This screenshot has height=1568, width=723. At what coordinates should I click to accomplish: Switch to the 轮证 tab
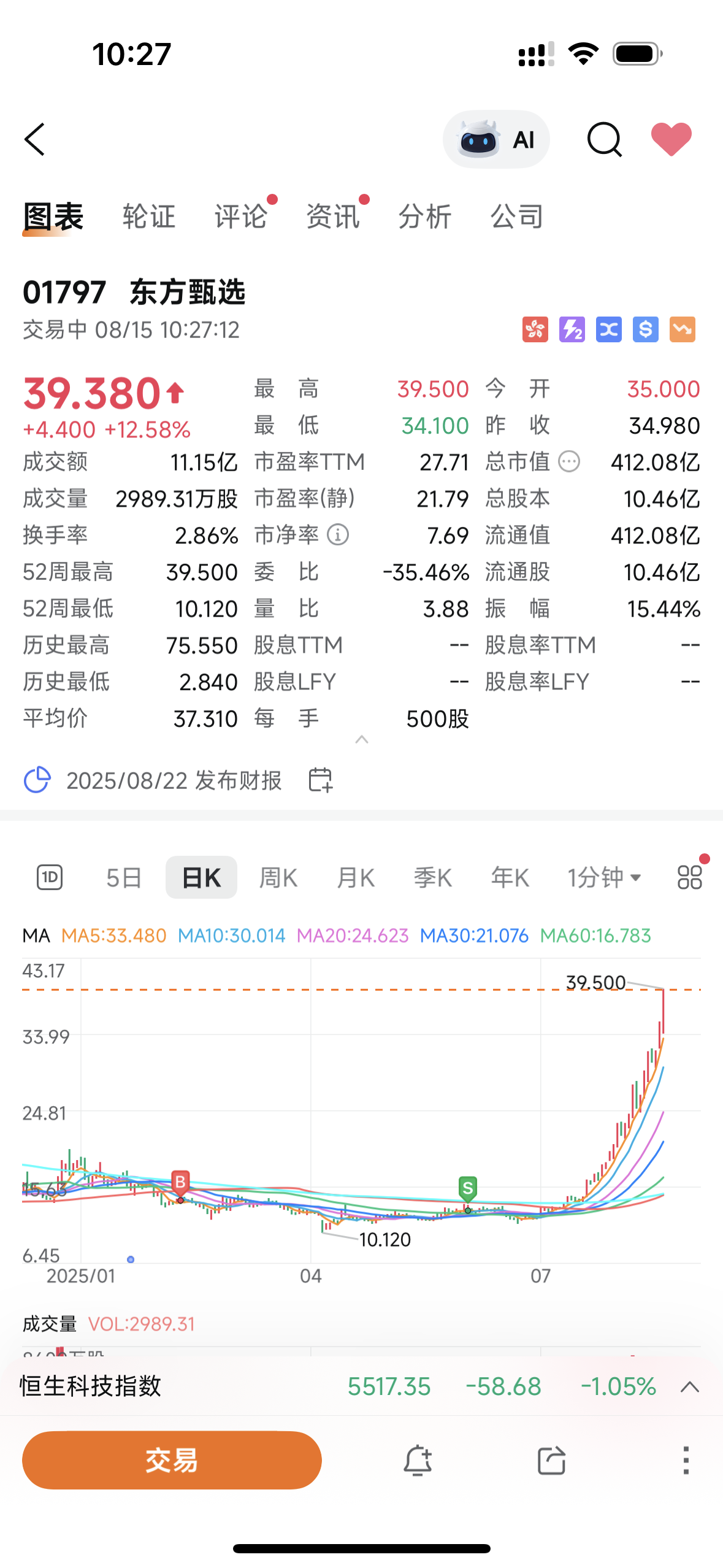click(x=148, y=217)
